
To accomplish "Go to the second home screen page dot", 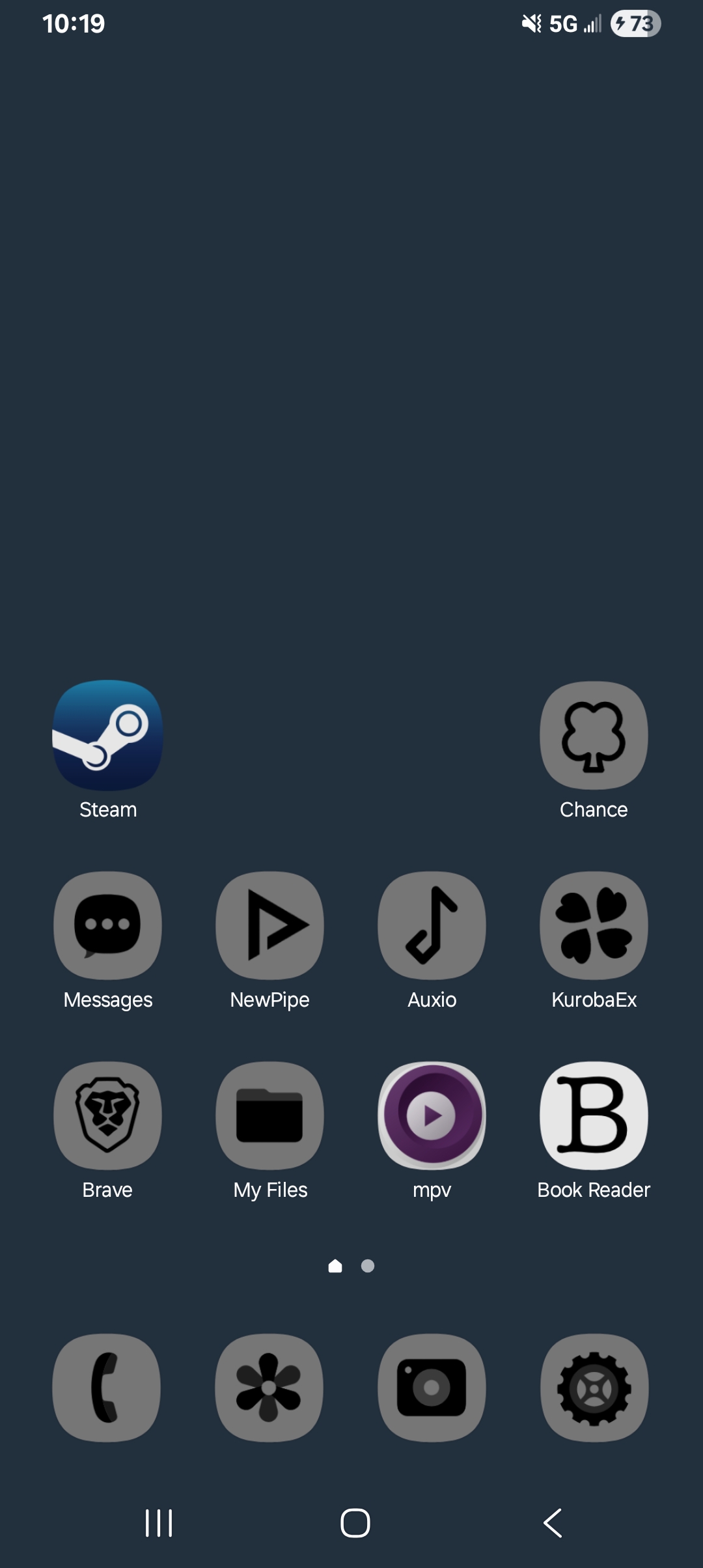I will [368, 1265].
